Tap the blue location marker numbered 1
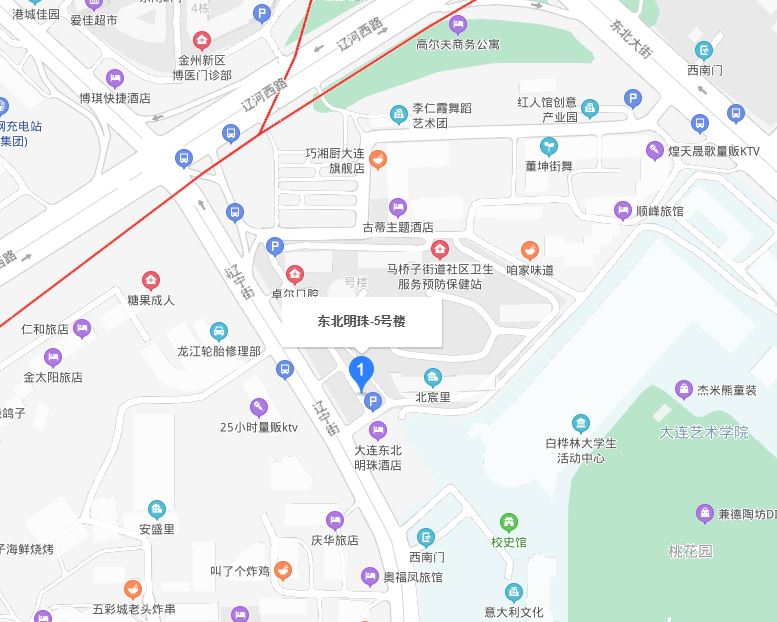The image size is (777, 622). [361, 372]
